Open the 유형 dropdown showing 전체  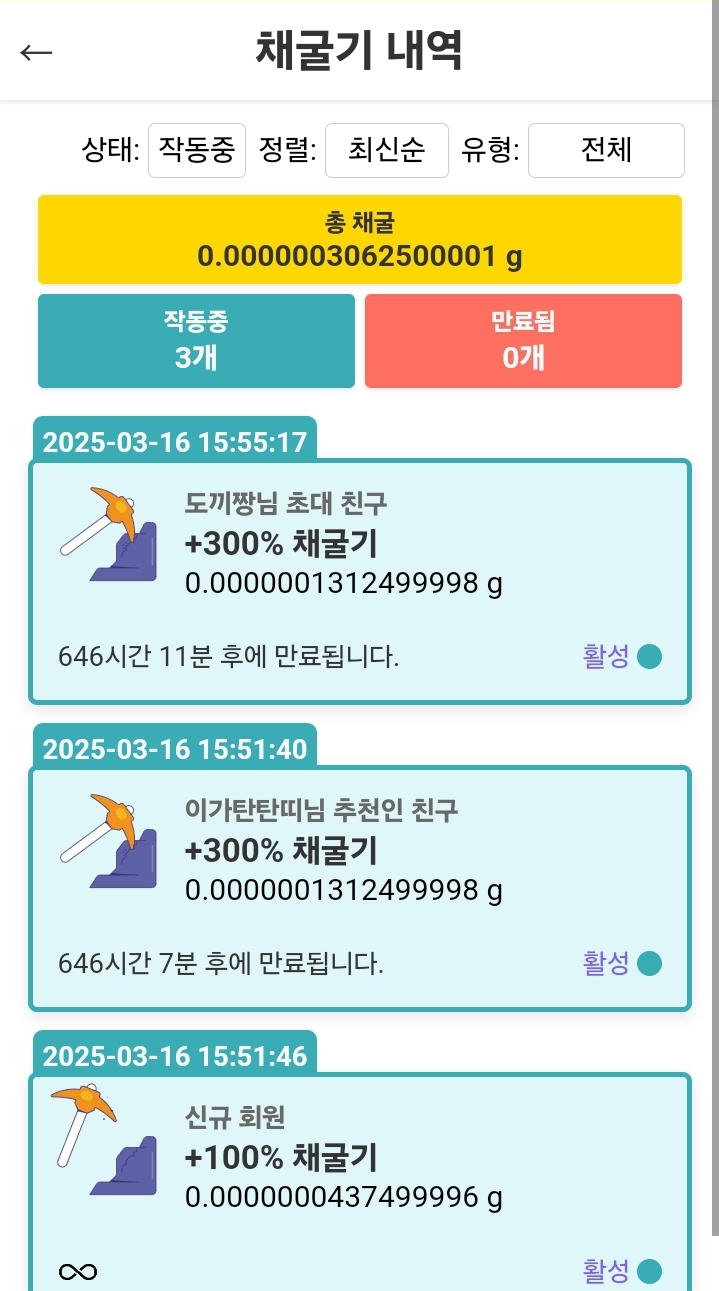point(606,151)
